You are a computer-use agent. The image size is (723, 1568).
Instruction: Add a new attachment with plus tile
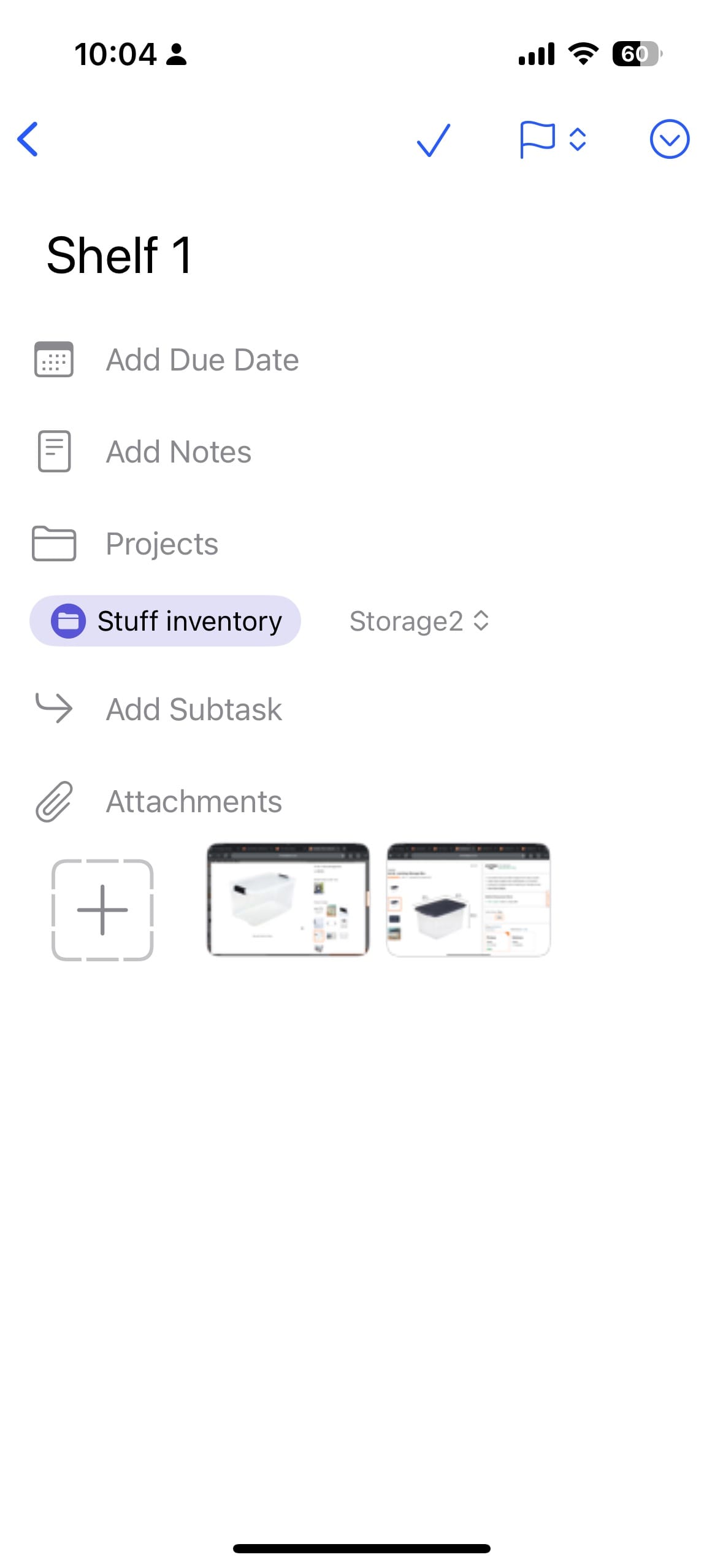coord(102,910)
